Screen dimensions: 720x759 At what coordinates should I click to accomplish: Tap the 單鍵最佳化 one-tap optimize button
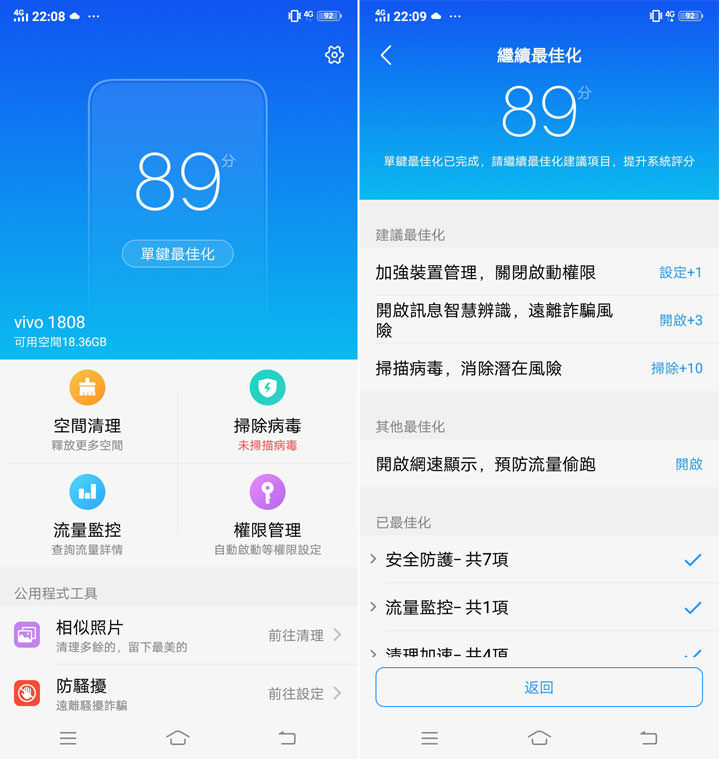(178, 254)
